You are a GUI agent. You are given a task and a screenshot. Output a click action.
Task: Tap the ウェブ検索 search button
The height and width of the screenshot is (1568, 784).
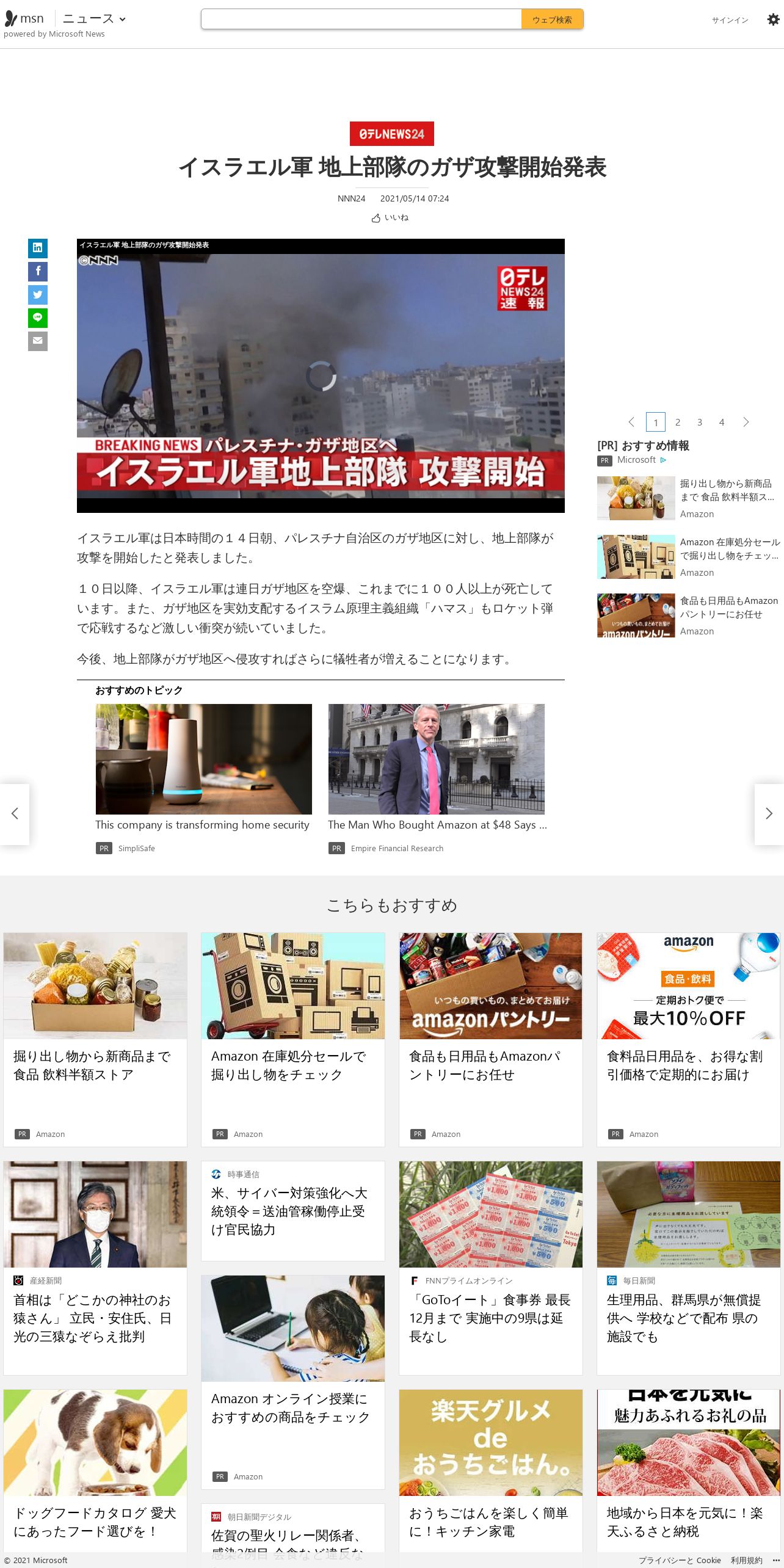(x=552, y=20)
